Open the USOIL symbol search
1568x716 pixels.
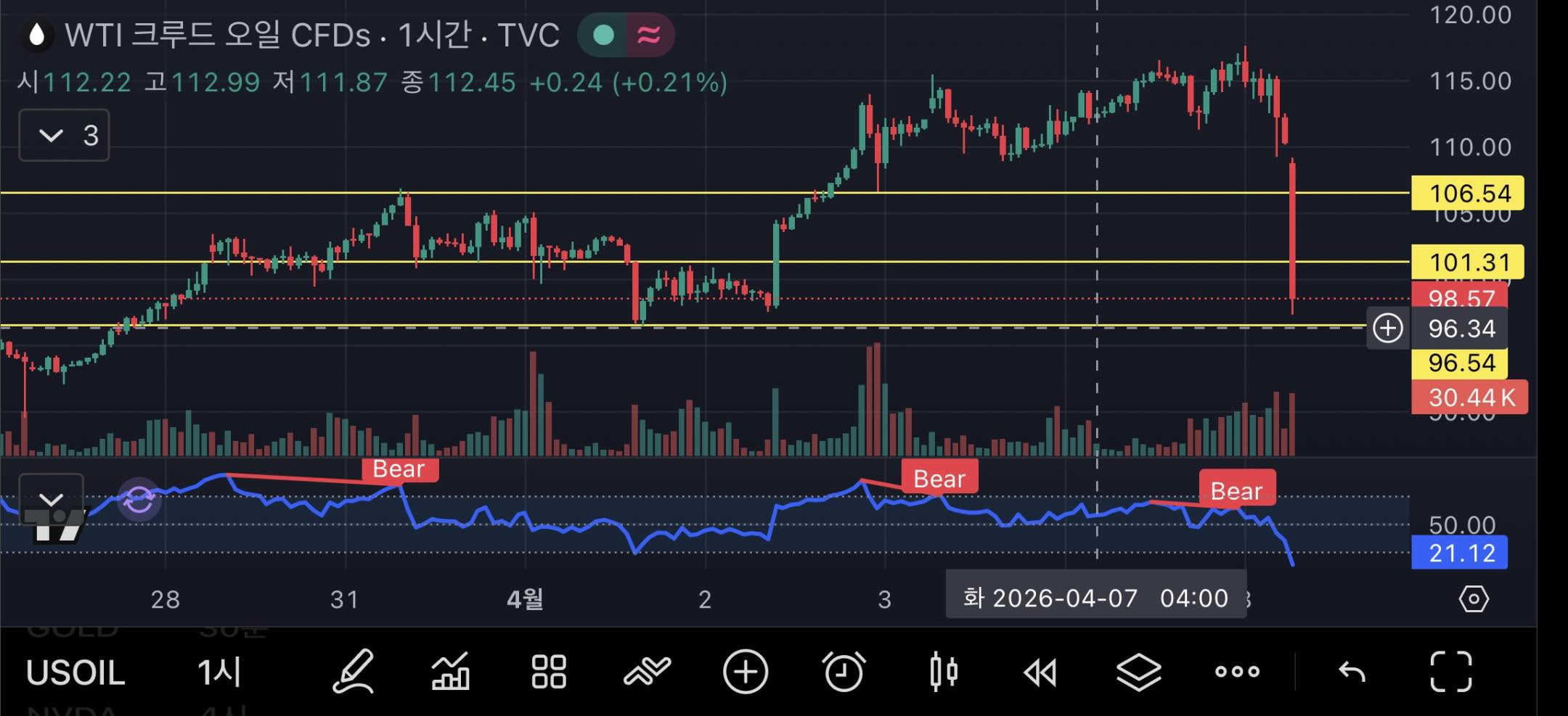tap(75, 672)
